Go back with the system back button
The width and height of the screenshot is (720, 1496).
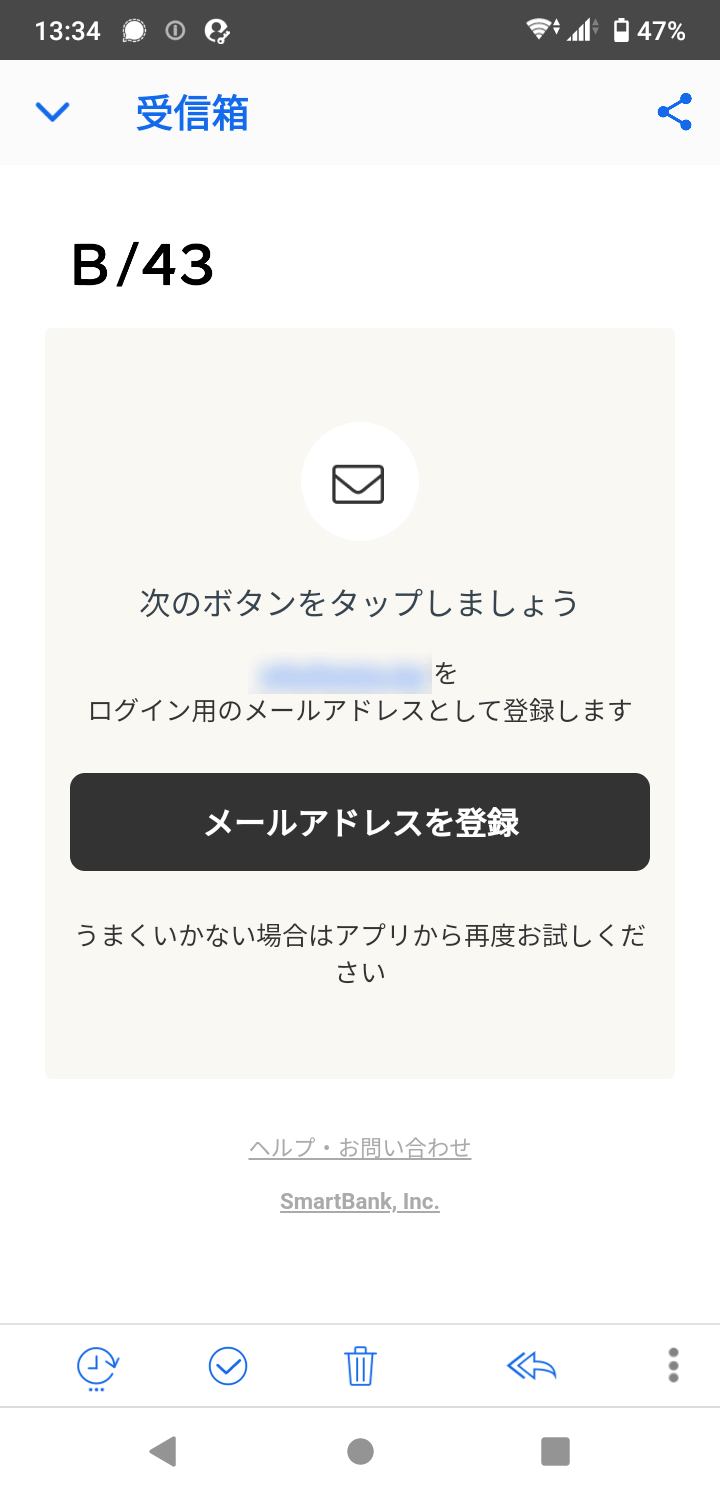[163, 1451]
